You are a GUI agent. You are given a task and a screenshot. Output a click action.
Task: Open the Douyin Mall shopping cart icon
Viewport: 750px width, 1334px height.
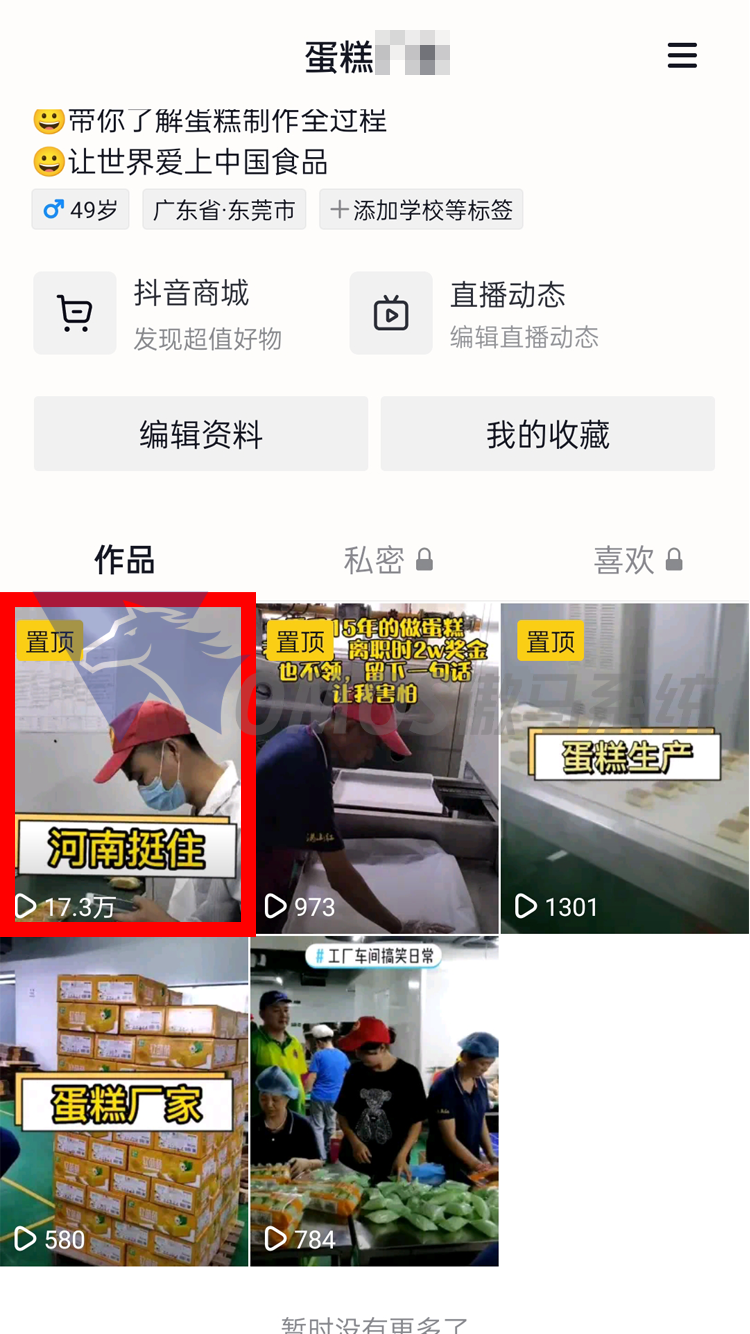coord(75,312)
